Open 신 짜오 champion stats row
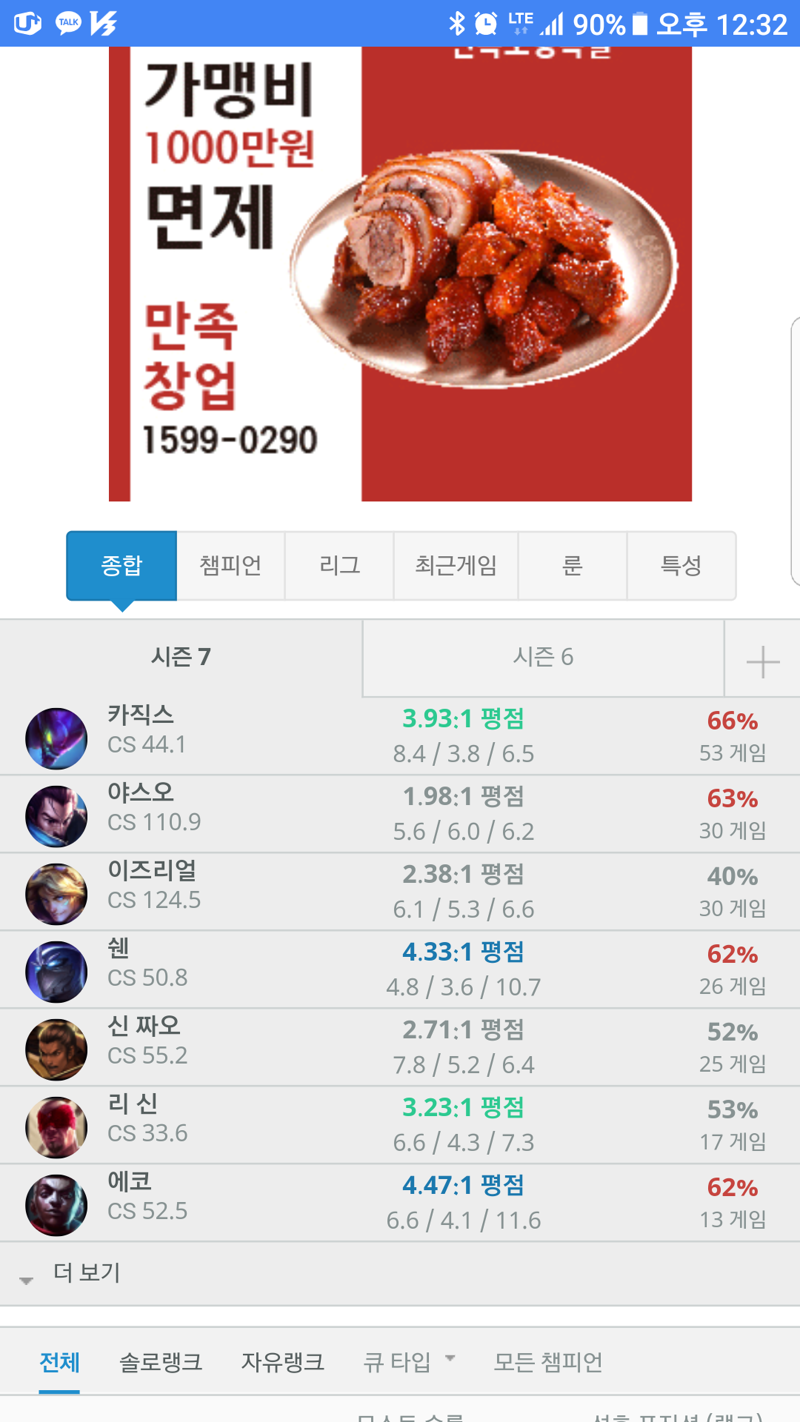The image size is (800, 1422). tap(400, 1048)
